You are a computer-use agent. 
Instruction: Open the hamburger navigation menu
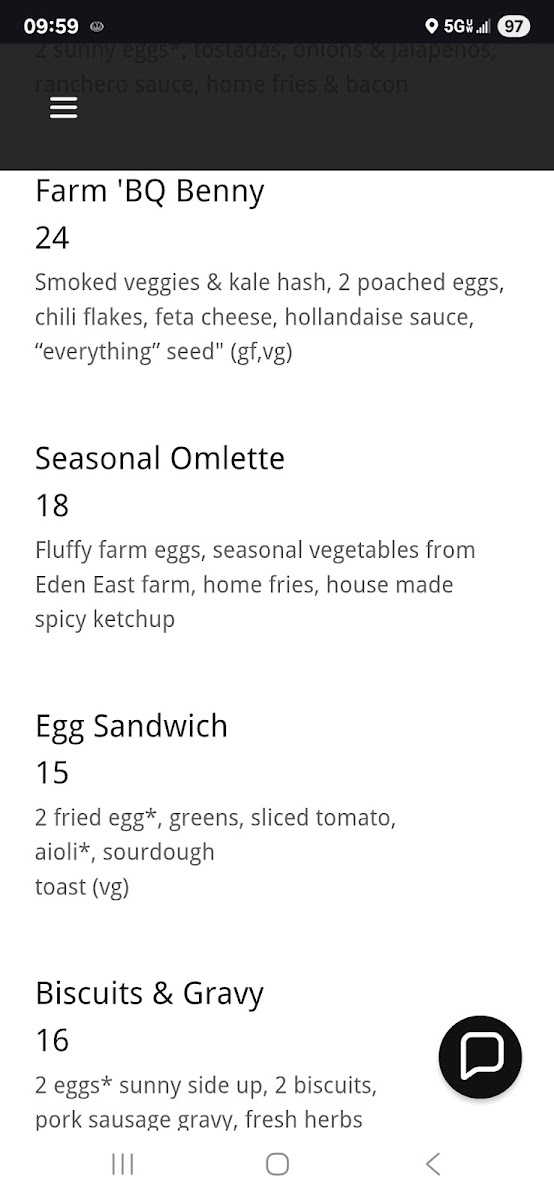coord(63,107)
